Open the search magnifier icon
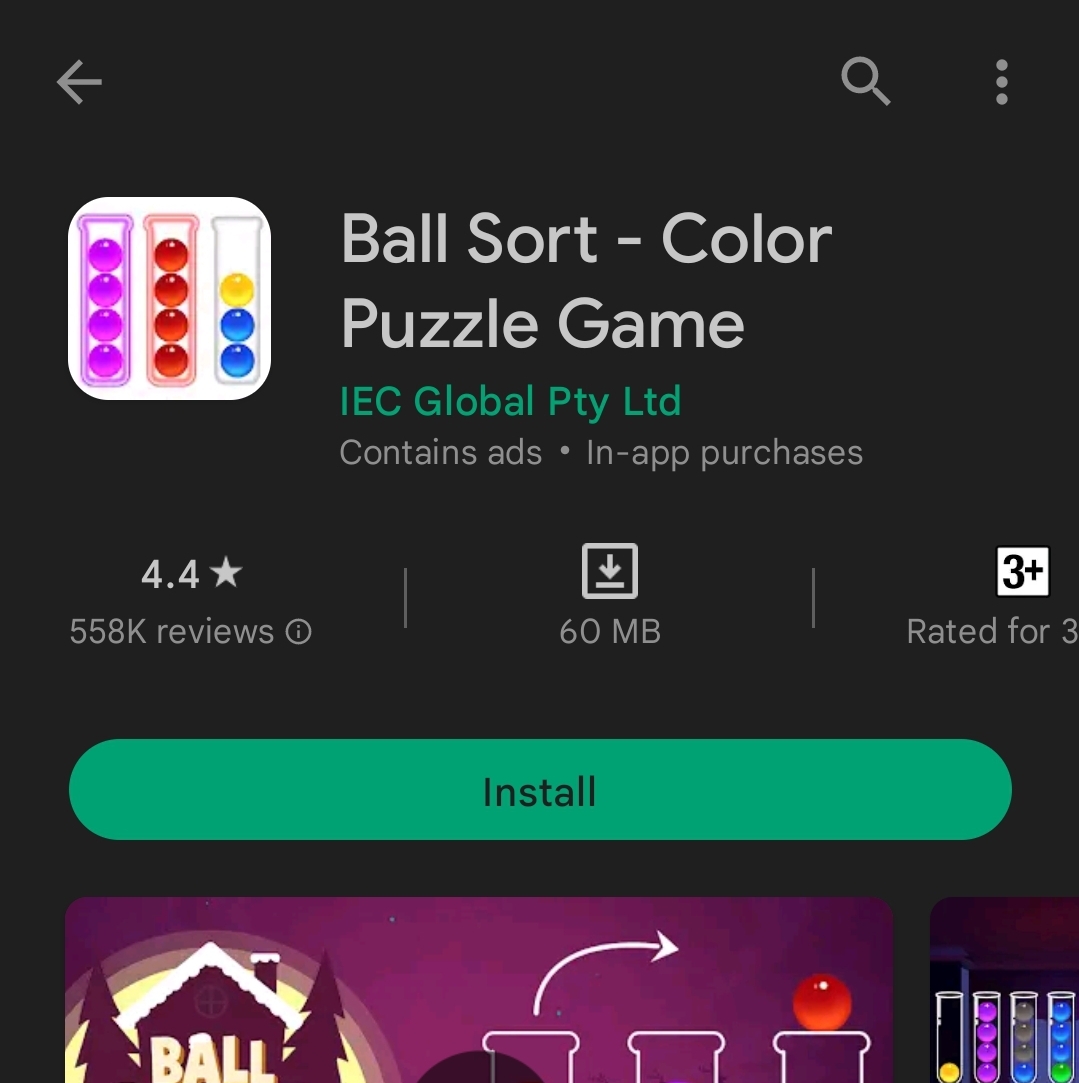 coord(865,81)
